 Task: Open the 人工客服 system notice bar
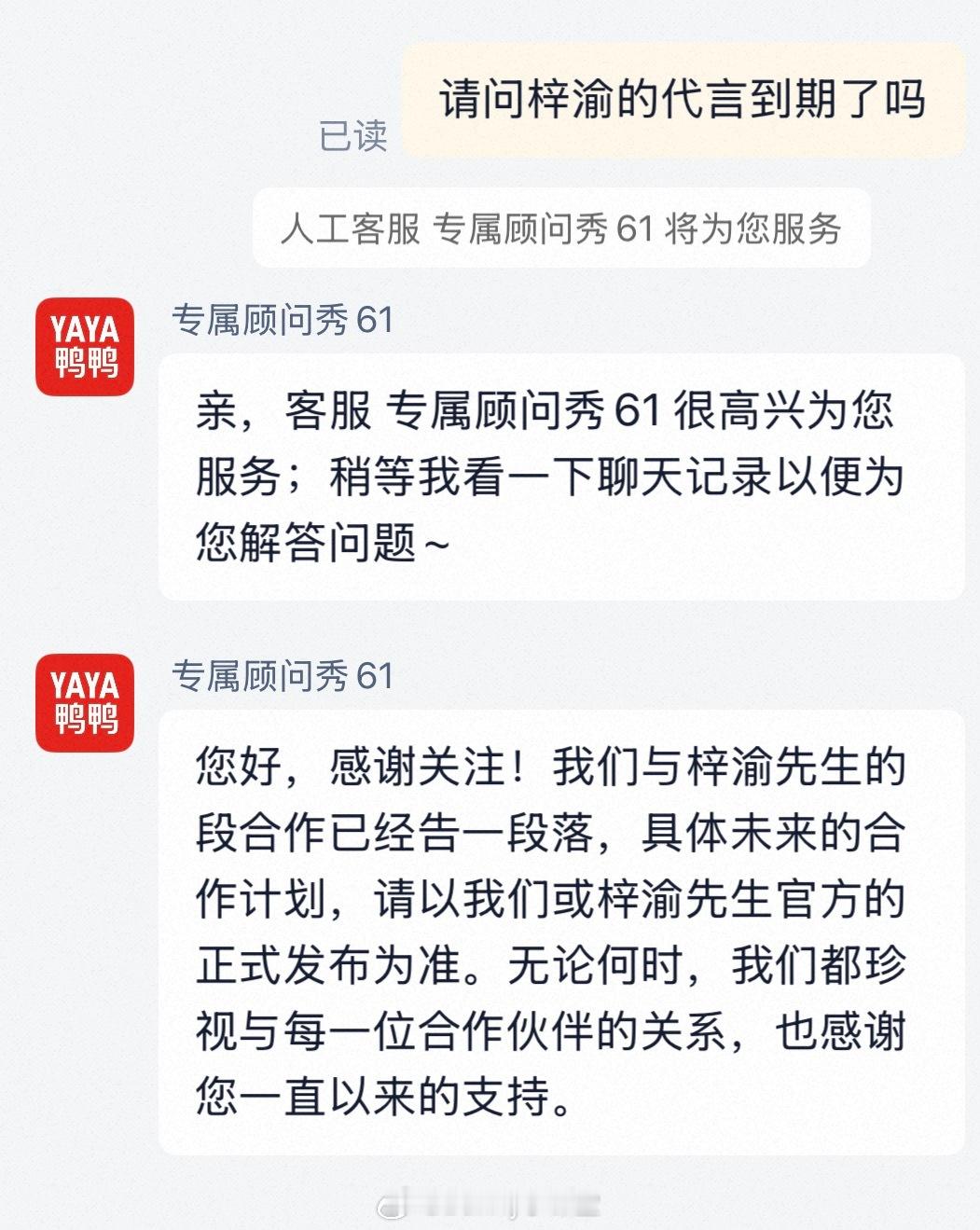(561, 232)
